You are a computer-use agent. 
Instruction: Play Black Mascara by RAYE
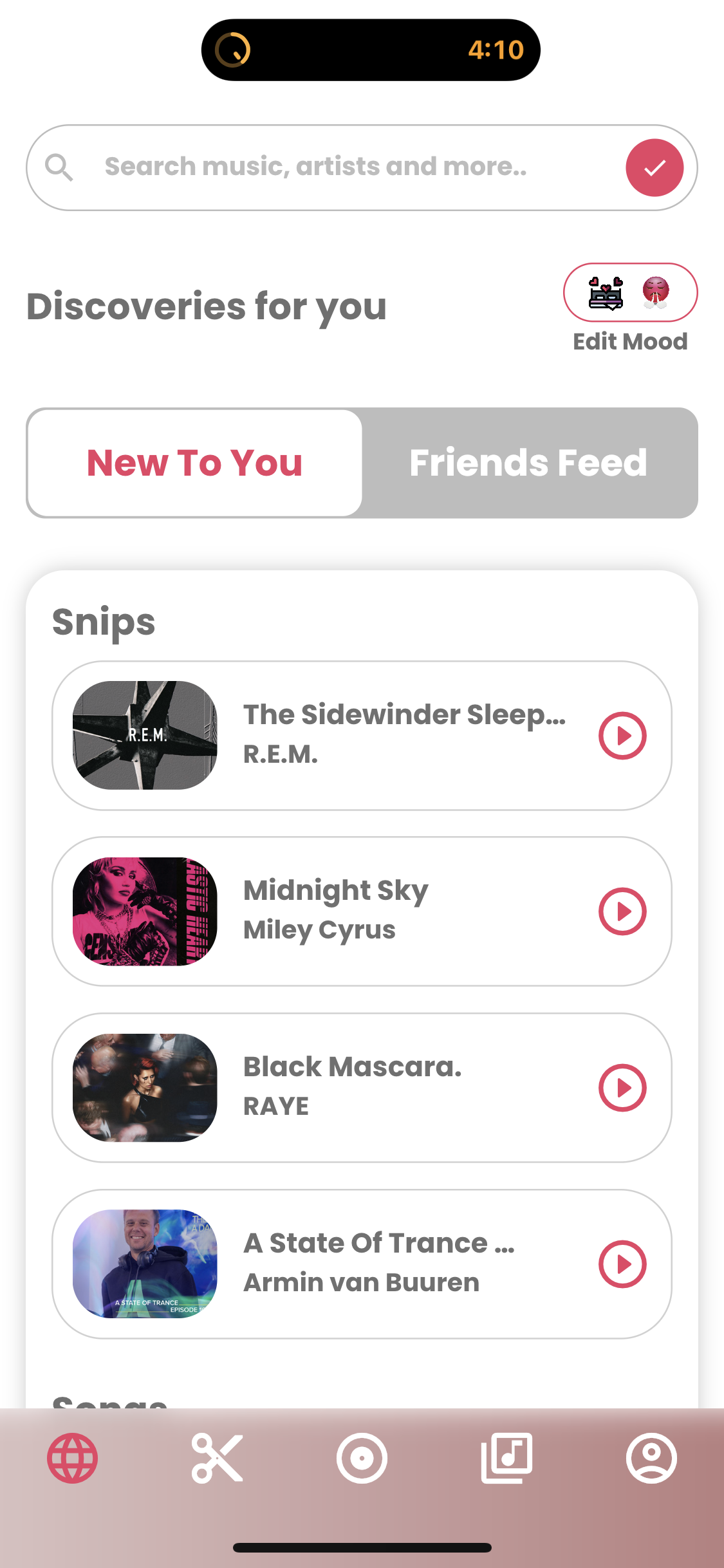622,1088
